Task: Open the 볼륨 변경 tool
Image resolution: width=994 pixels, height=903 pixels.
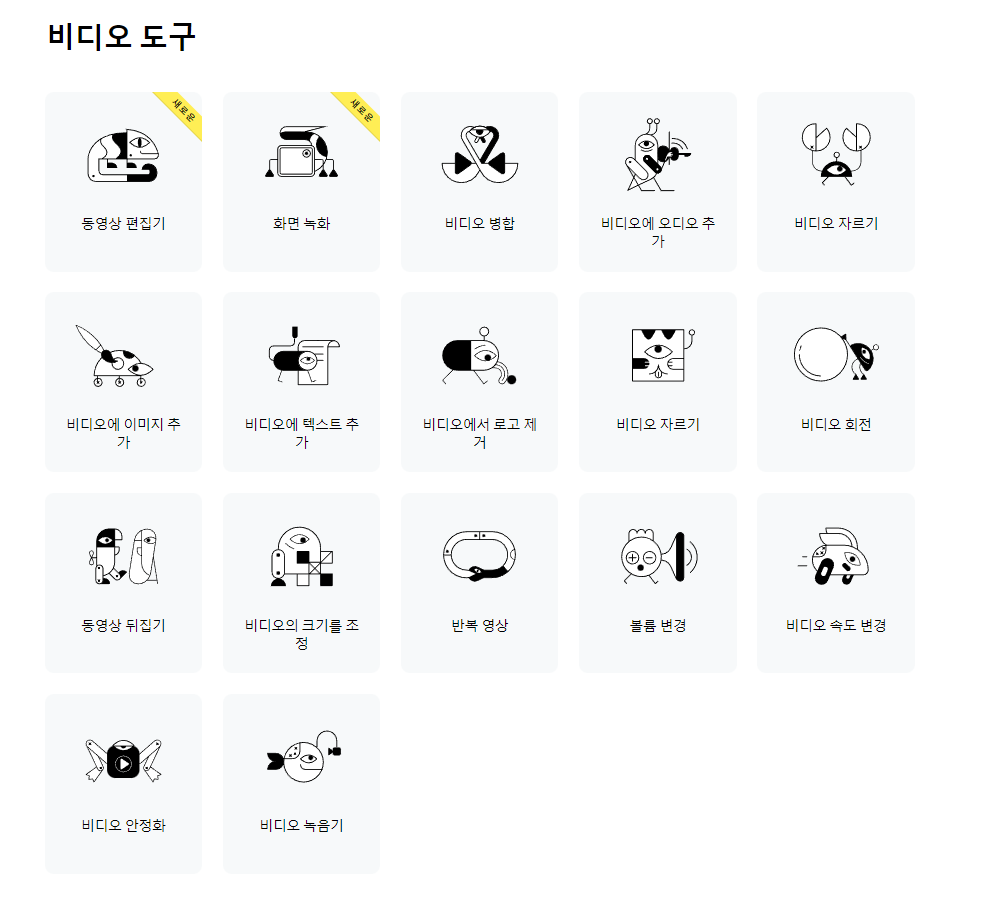Action: pyautogui.click(x=657, y=582)
